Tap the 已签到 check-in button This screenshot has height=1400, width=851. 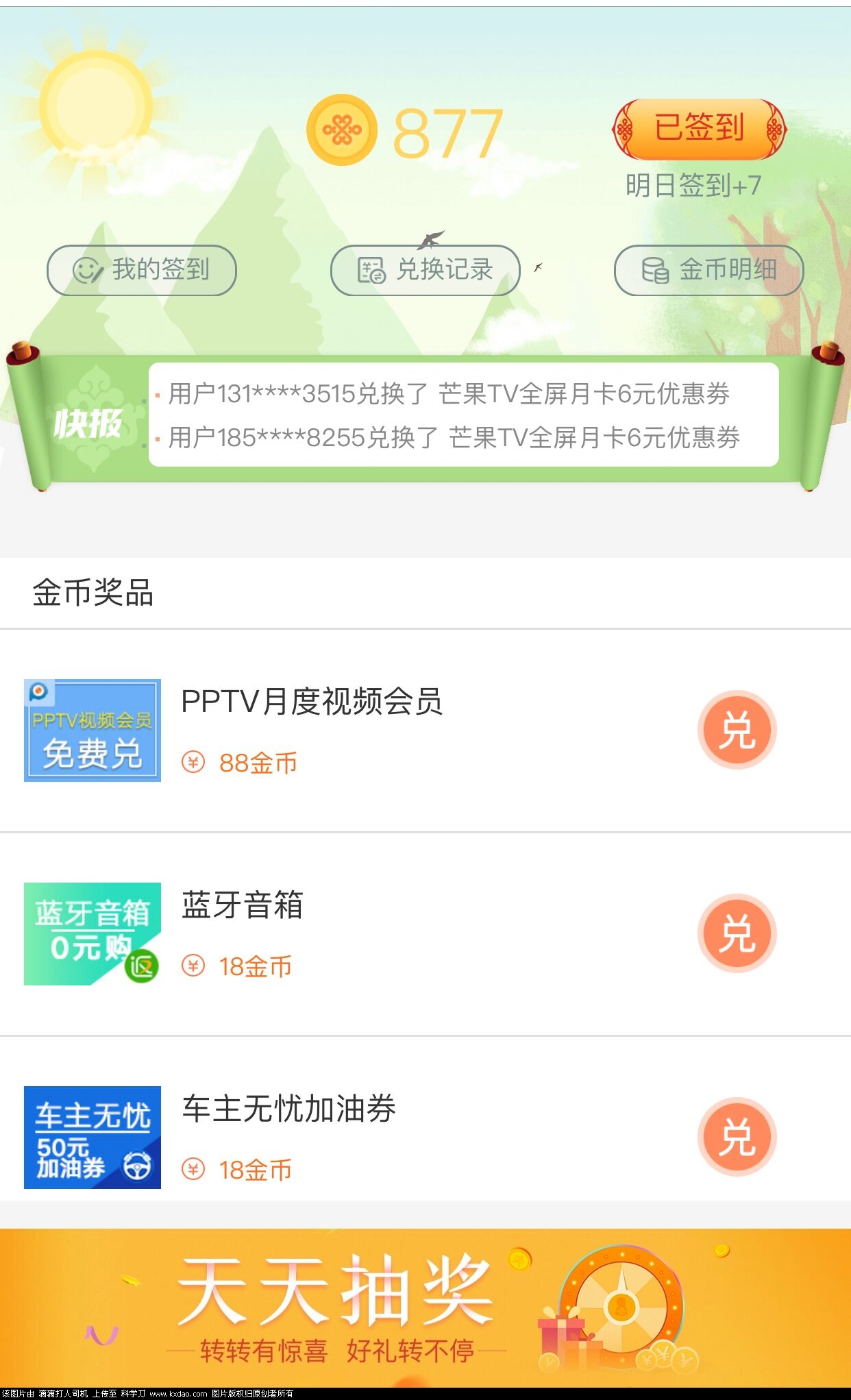pyautogui.click(x=699, y=129)
